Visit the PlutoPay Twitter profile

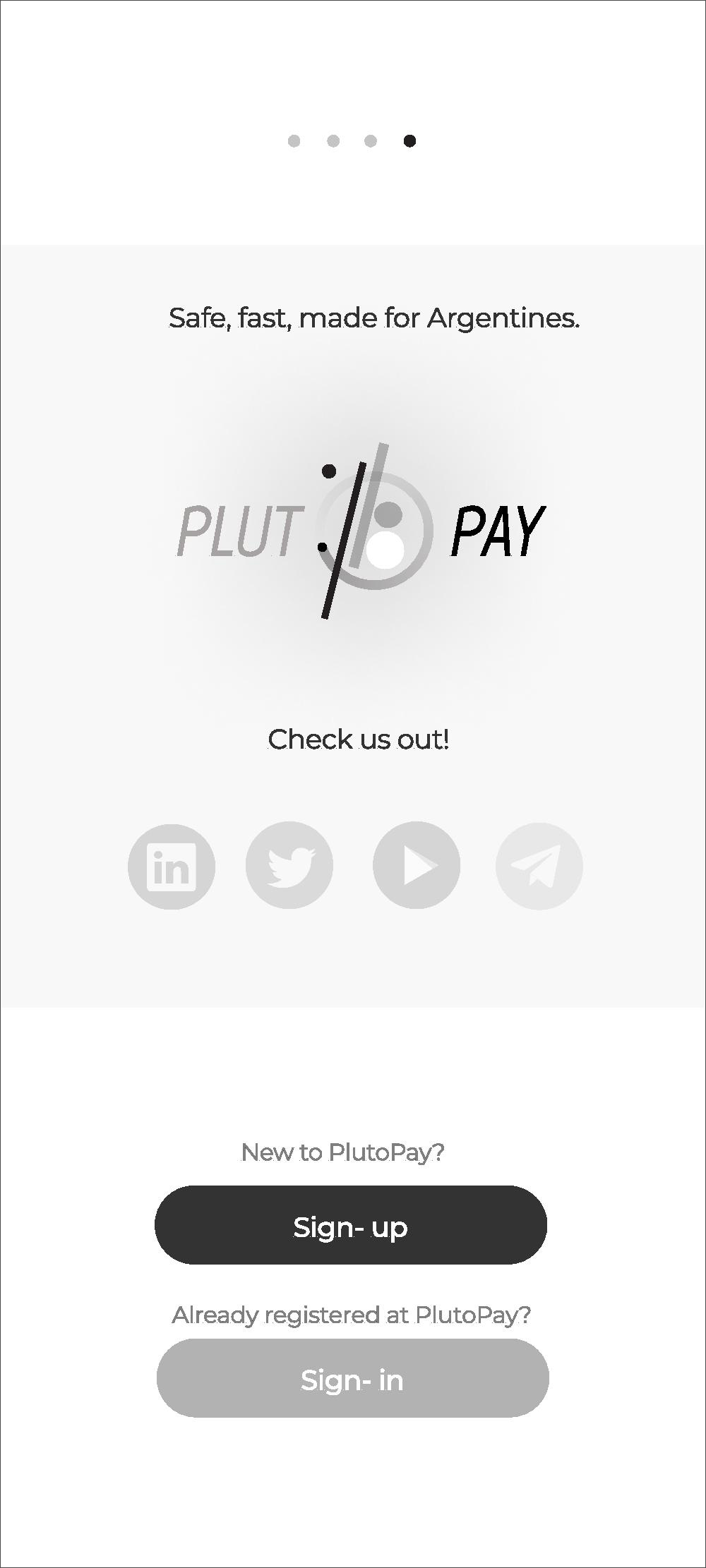pyautogui.click(x=289, y=864)
